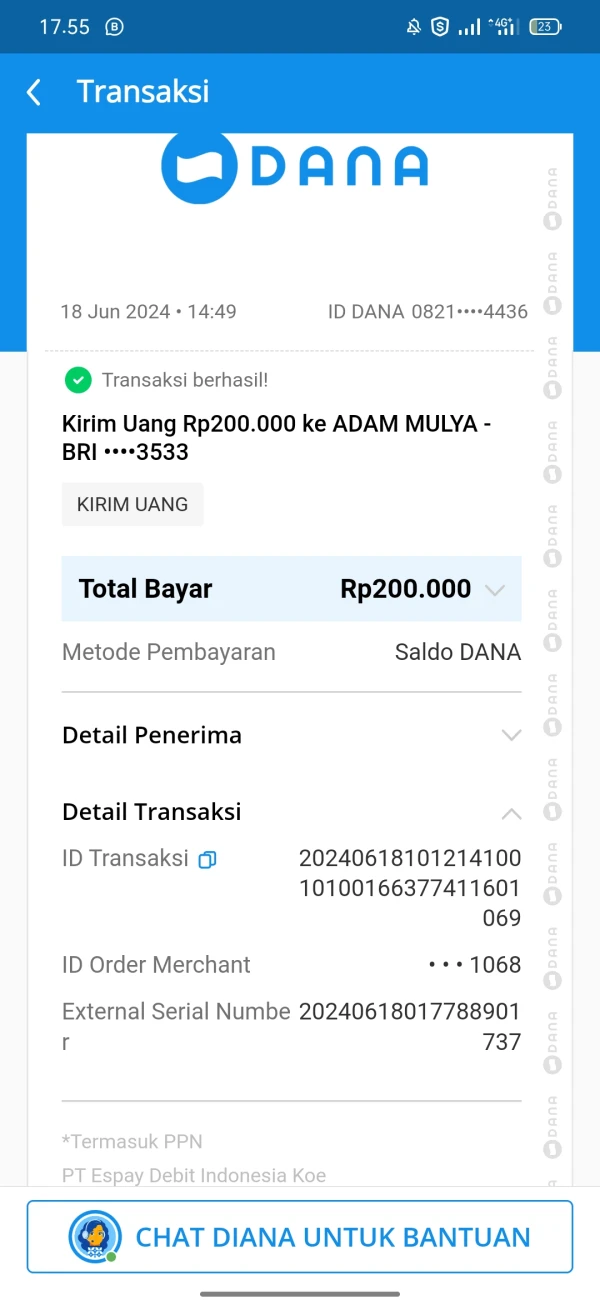The image size is (600, 1300).
Task: Collapse the Detail Transaksi section
Action: coord(511,813)
